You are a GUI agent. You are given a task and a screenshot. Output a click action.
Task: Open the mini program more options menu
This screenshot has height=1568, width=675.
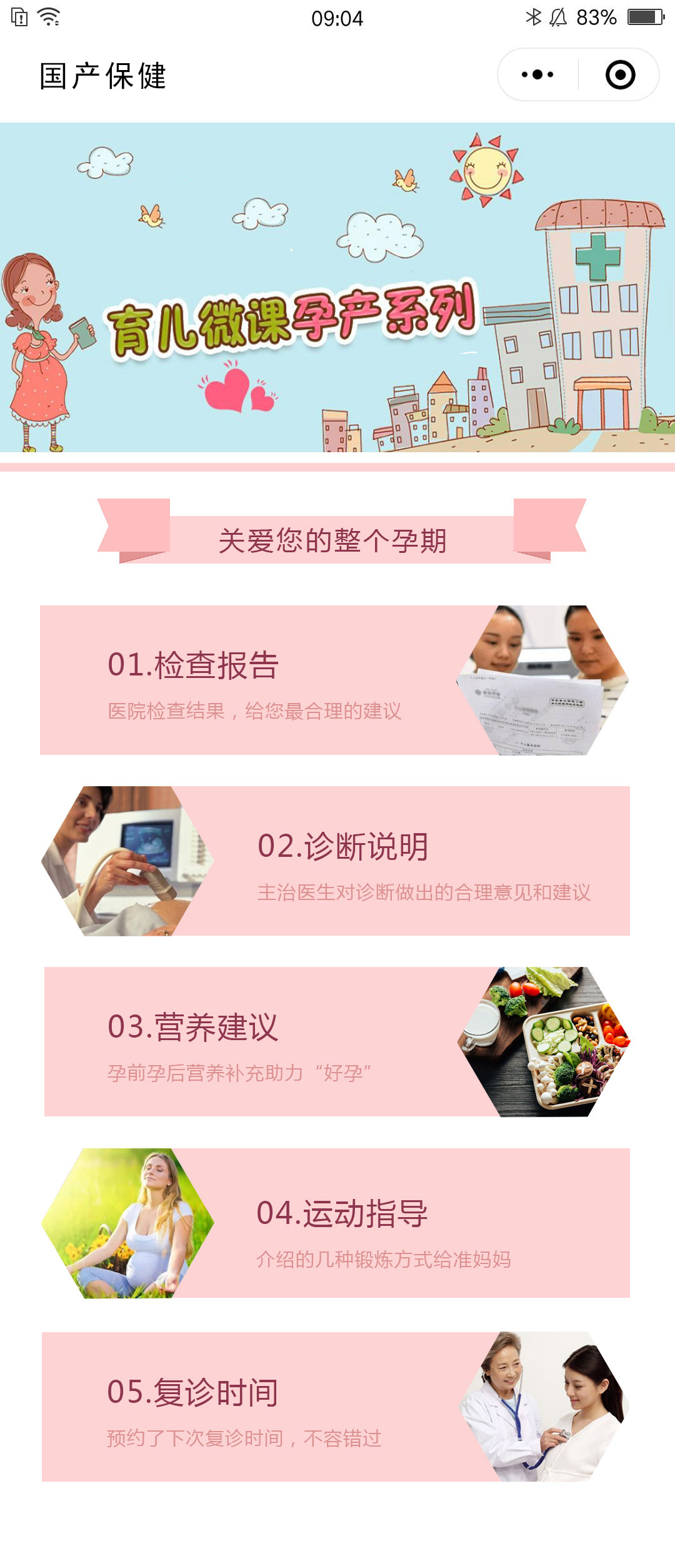pos(537,74)
